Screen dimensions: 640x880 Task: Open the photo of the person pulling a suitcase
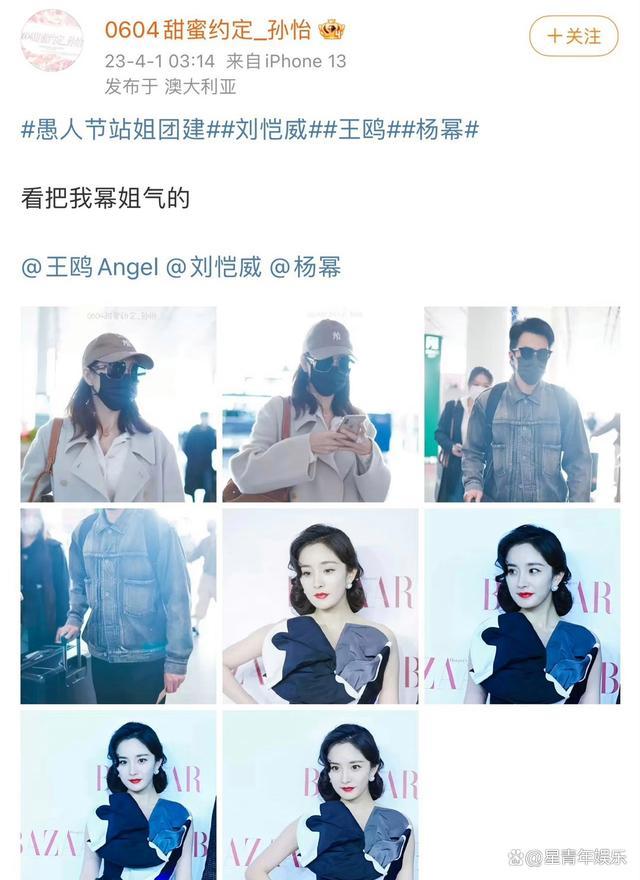[118, 606]
